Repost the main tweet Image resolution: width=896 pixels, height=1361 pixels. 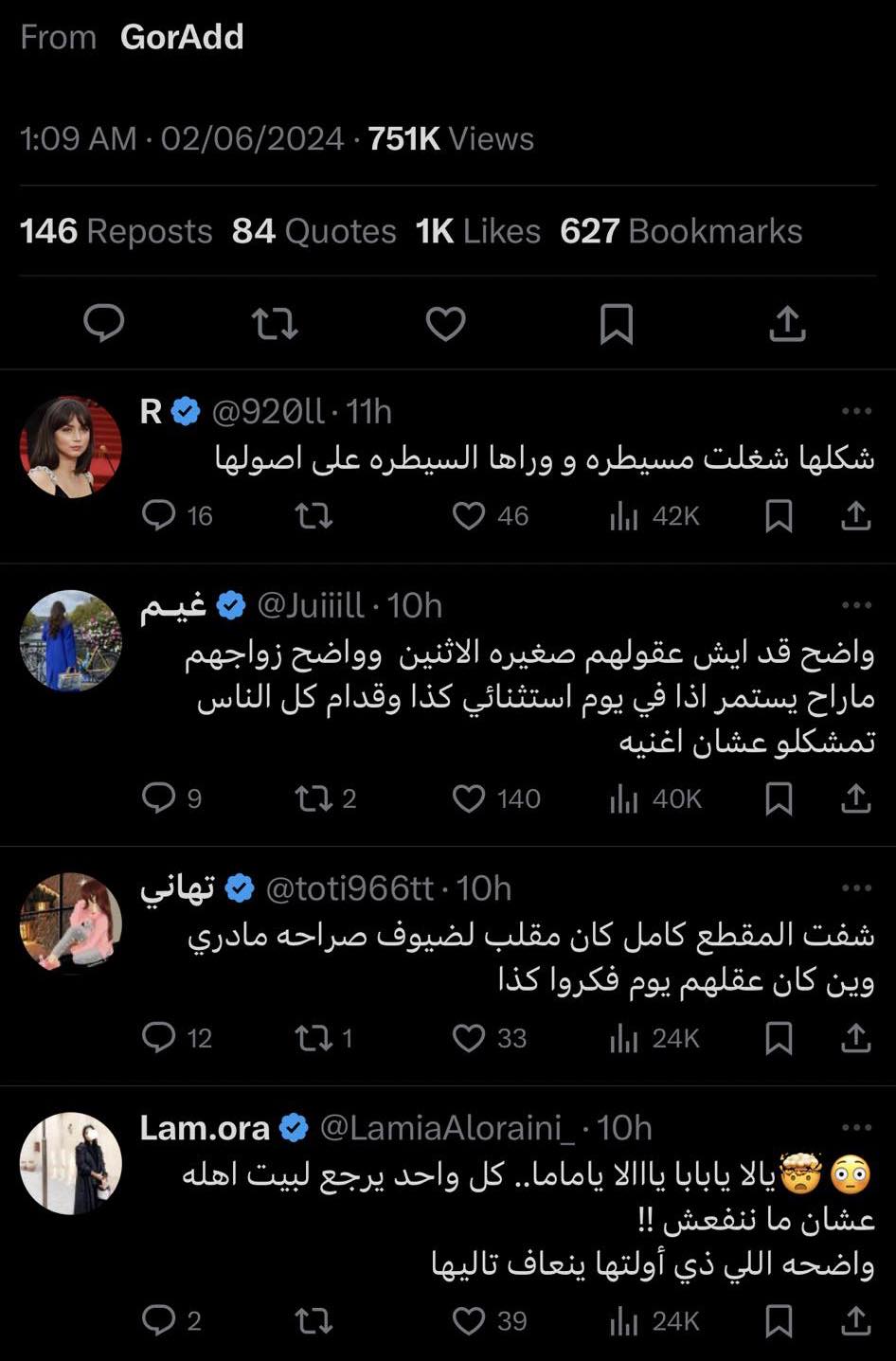coord(275,324)
